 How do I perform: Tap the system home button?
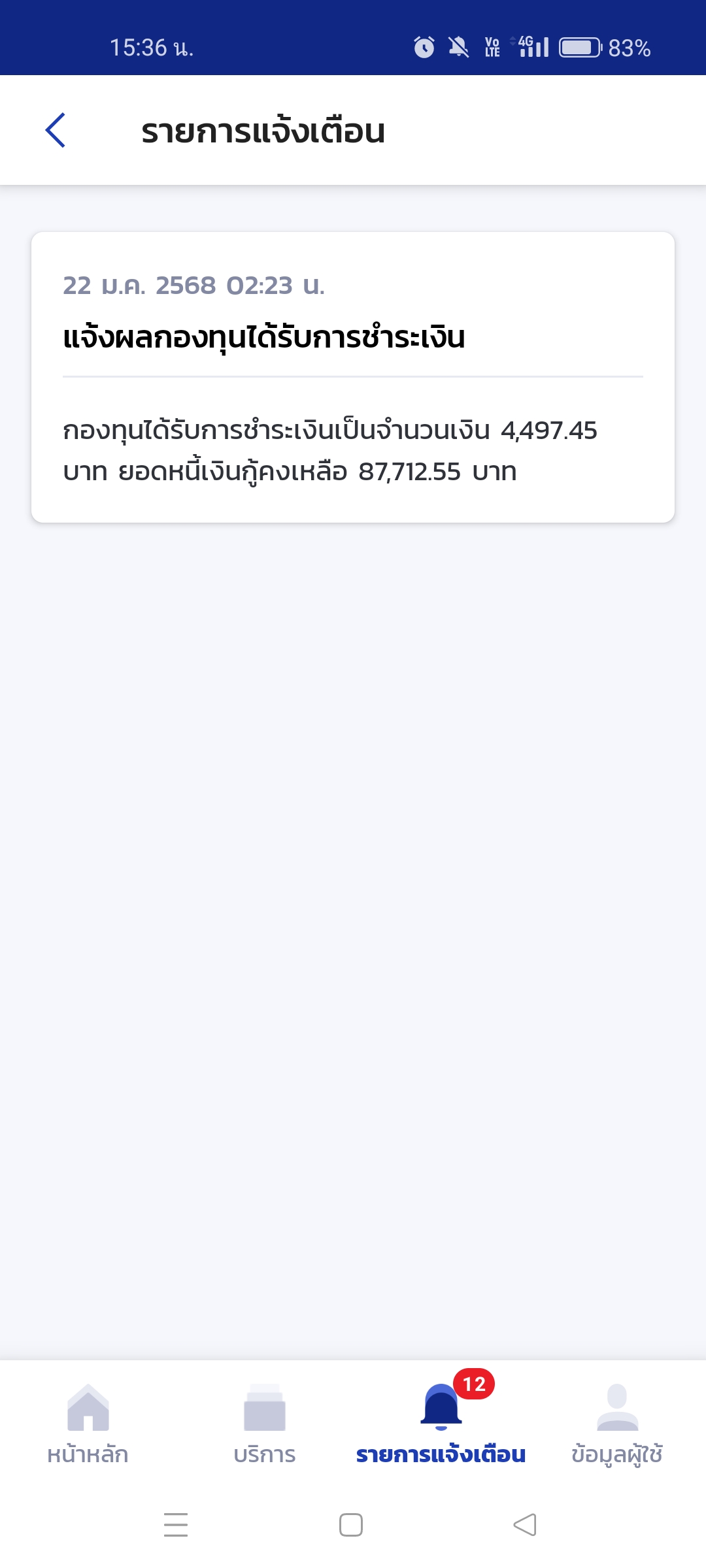(351, 1525)
